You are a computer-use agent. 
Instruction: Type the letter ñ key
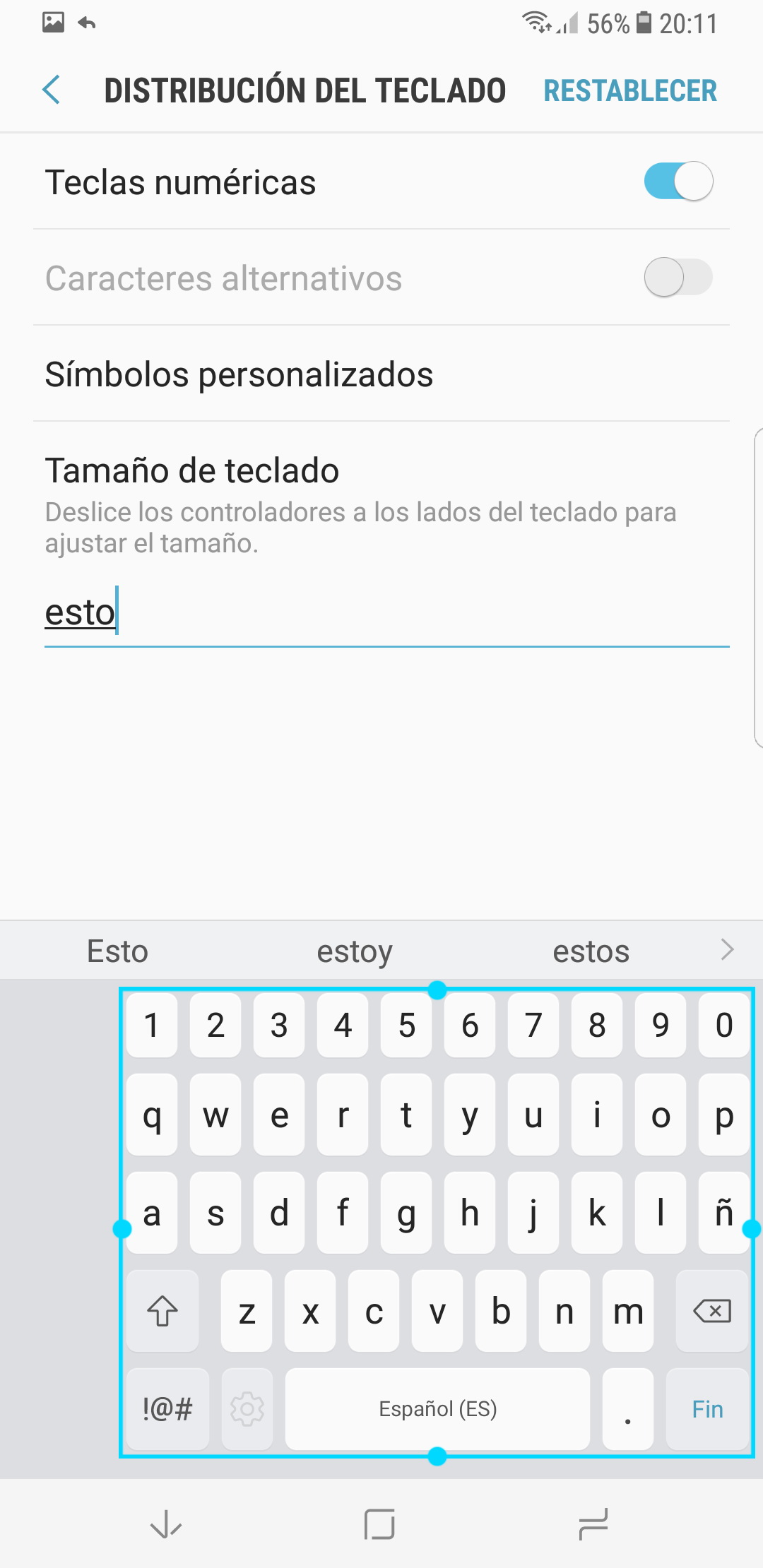[x=724, y=1213]
